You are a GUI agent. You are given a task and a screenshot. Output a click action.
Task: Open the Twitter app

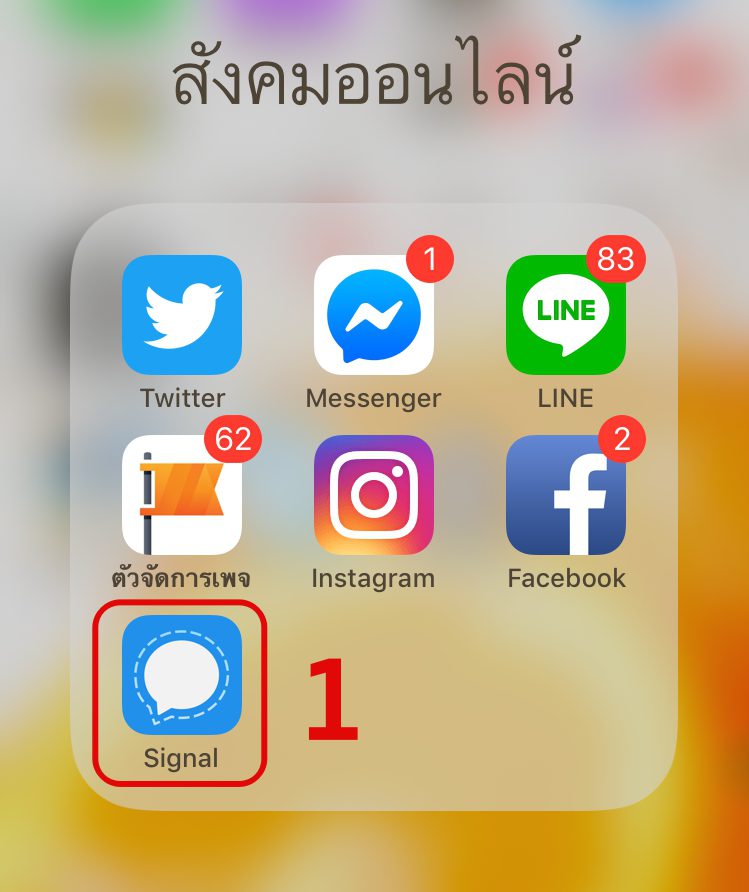click(182, 315)
